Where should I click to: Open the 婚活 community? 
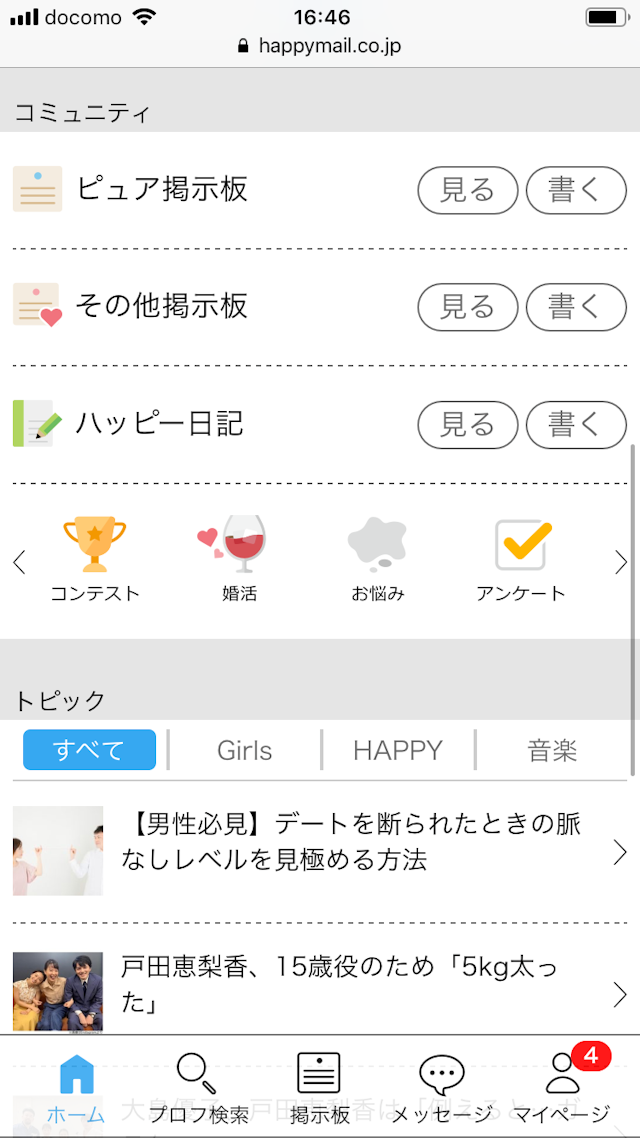pos(239,560)
